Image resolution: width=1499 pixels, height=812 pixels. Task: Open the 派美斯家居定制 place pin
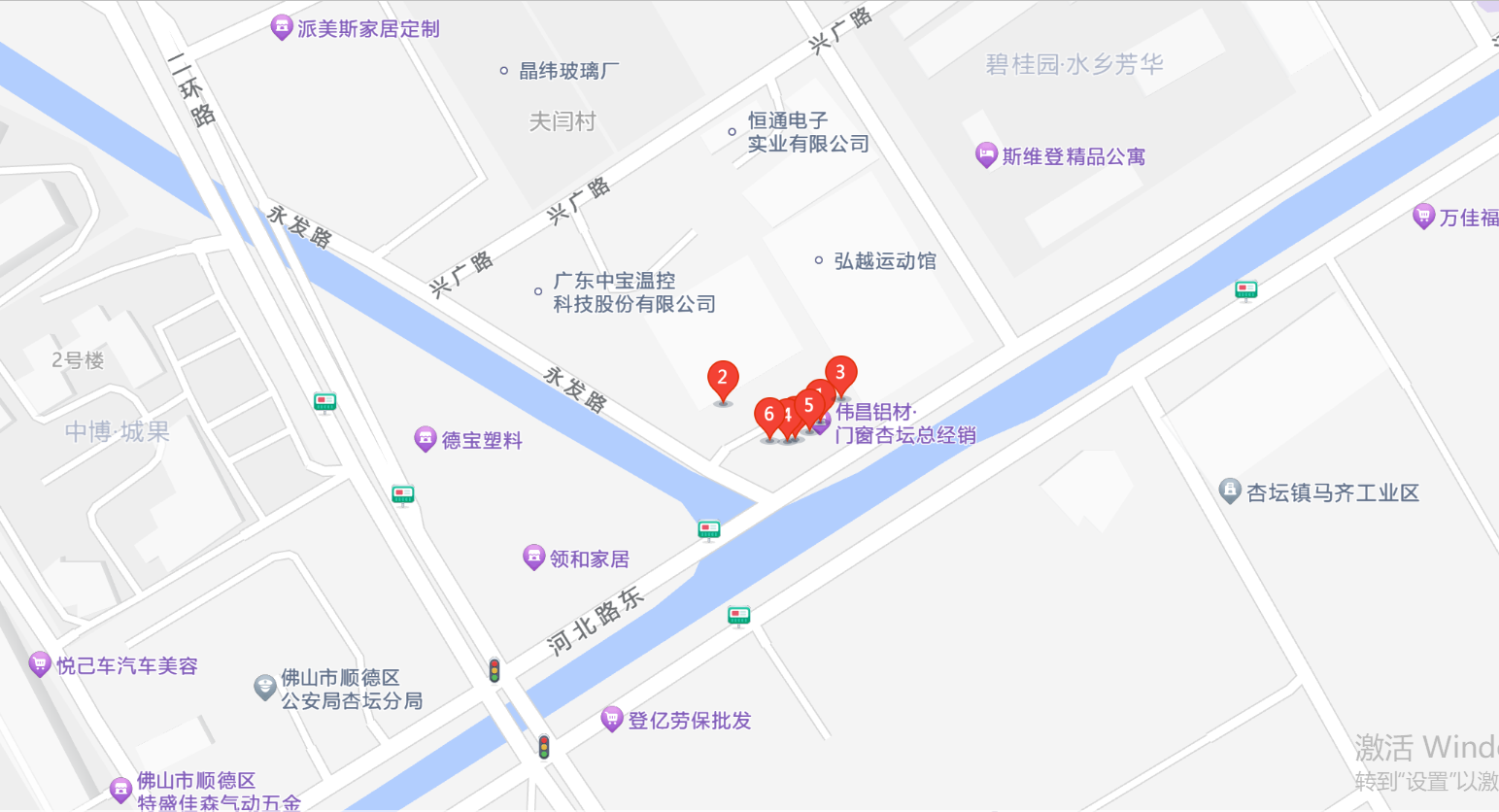(x=281, y=27)
